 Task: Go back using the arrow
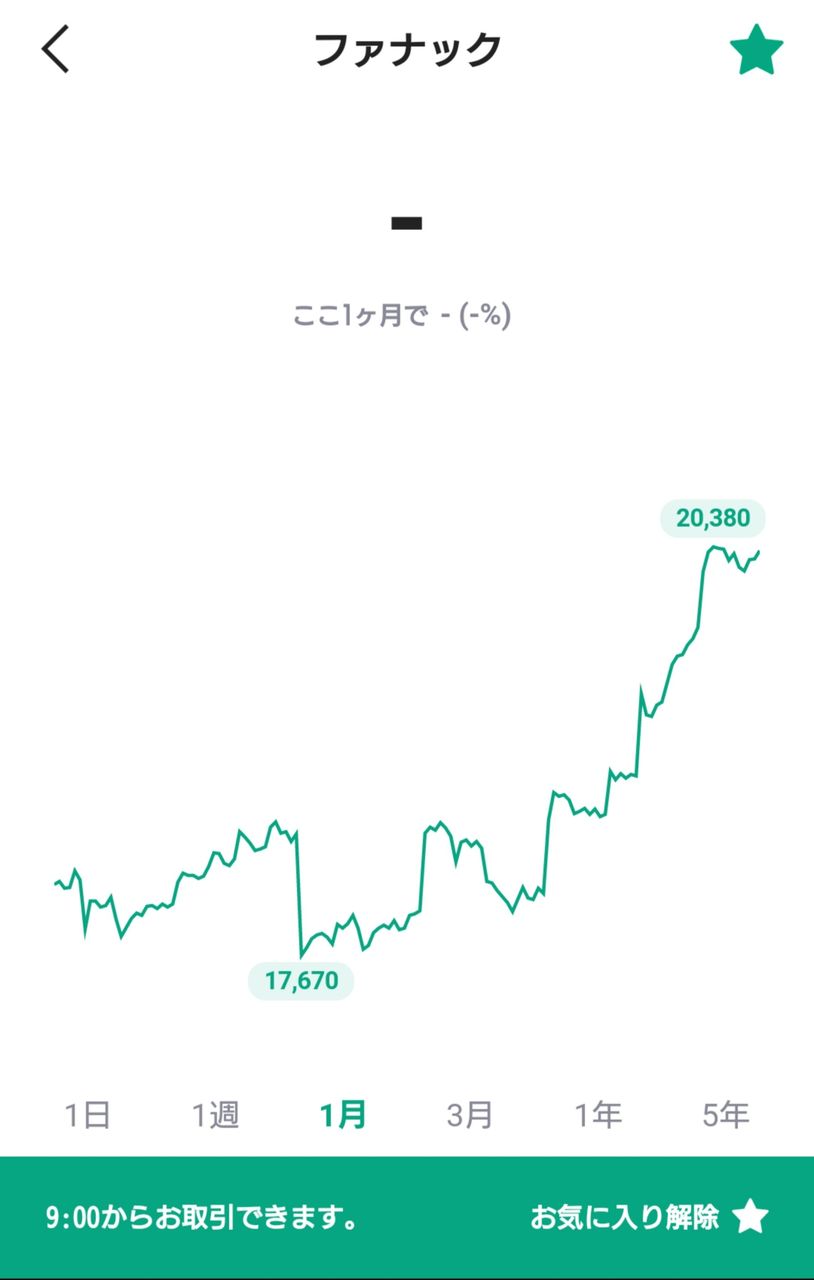point(56,49)
